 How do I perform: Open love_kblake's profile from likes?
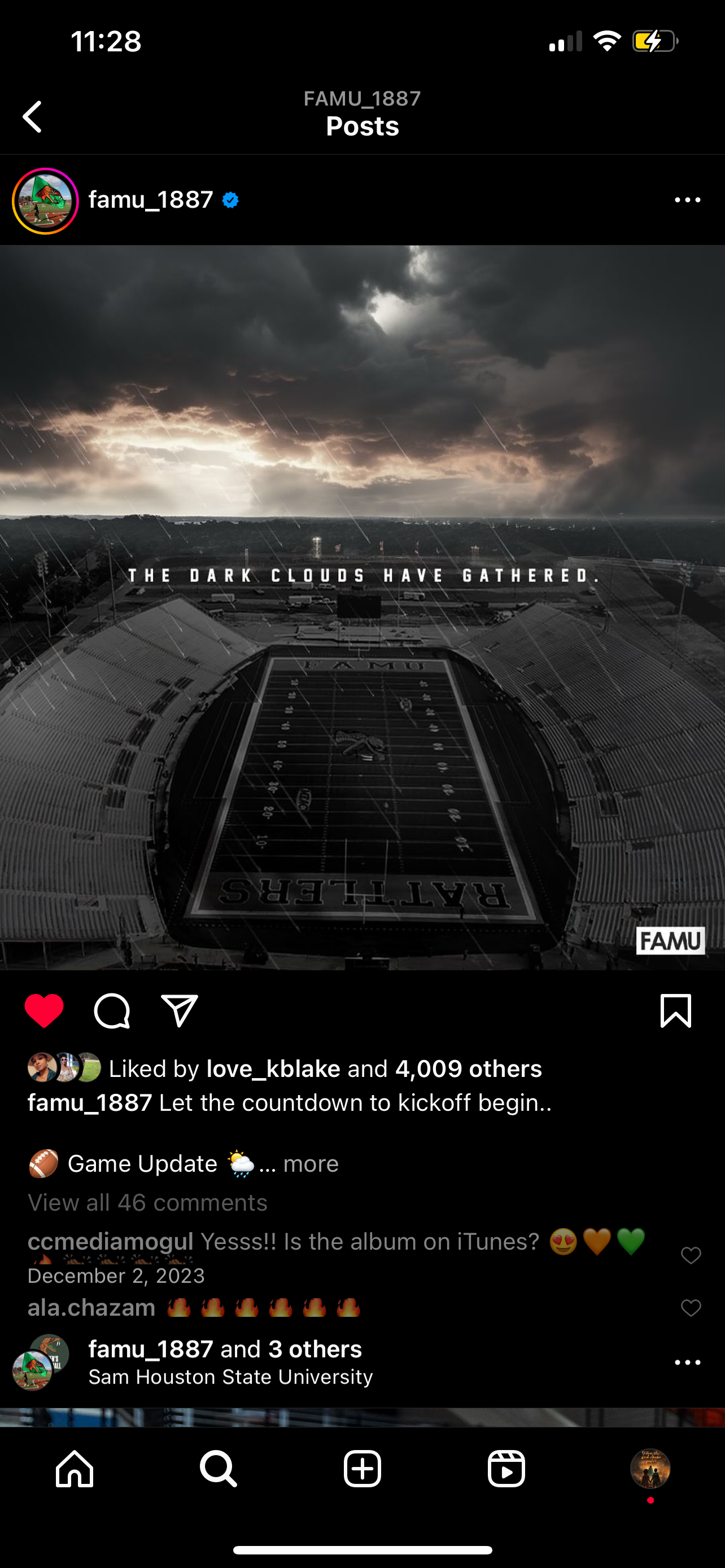(273, 1069)
